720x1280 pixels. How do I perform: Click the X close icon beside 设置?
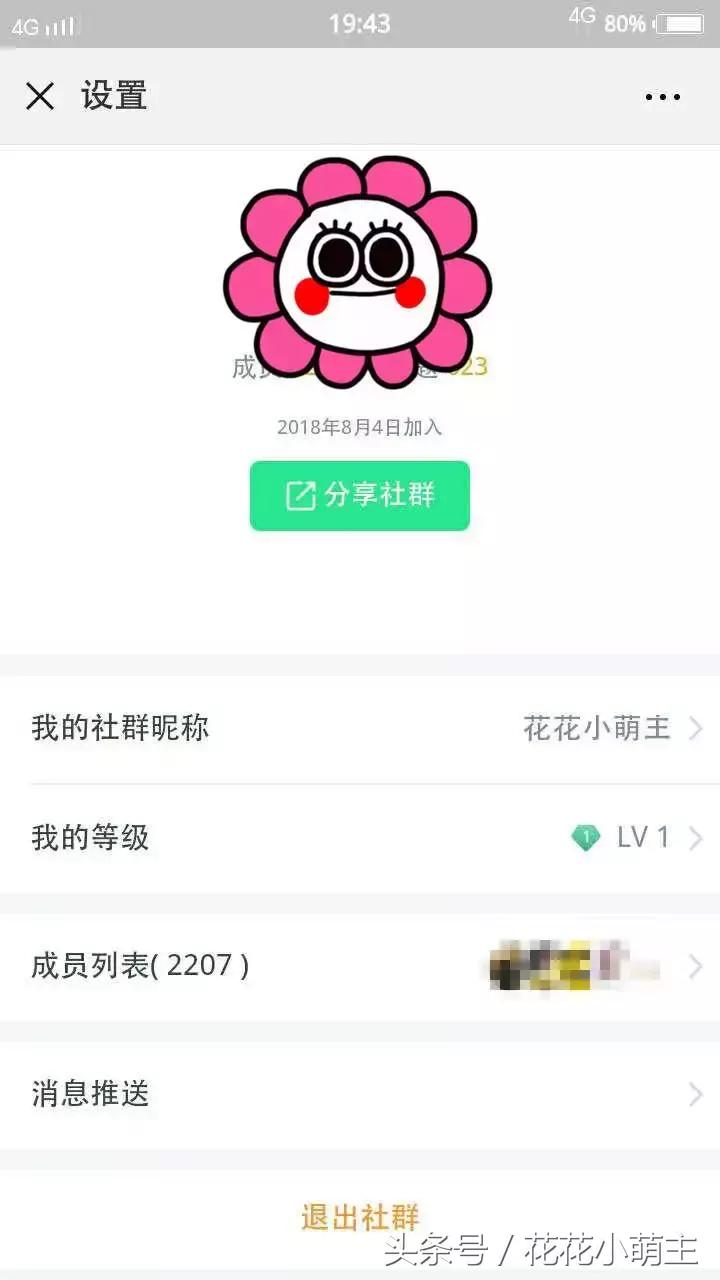[39, 96]
